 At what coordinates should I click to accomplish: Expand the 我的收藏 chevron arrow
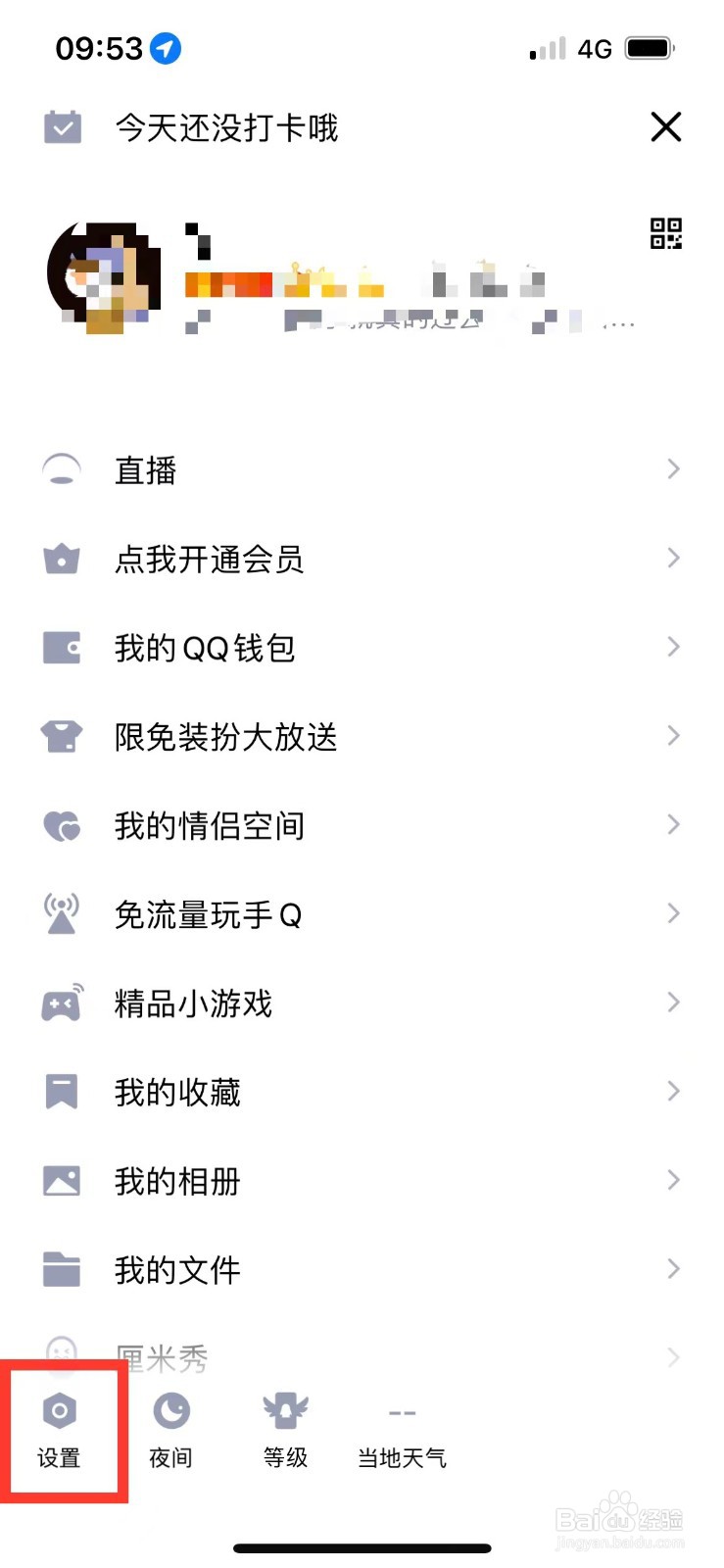[x=672, y=1090]
